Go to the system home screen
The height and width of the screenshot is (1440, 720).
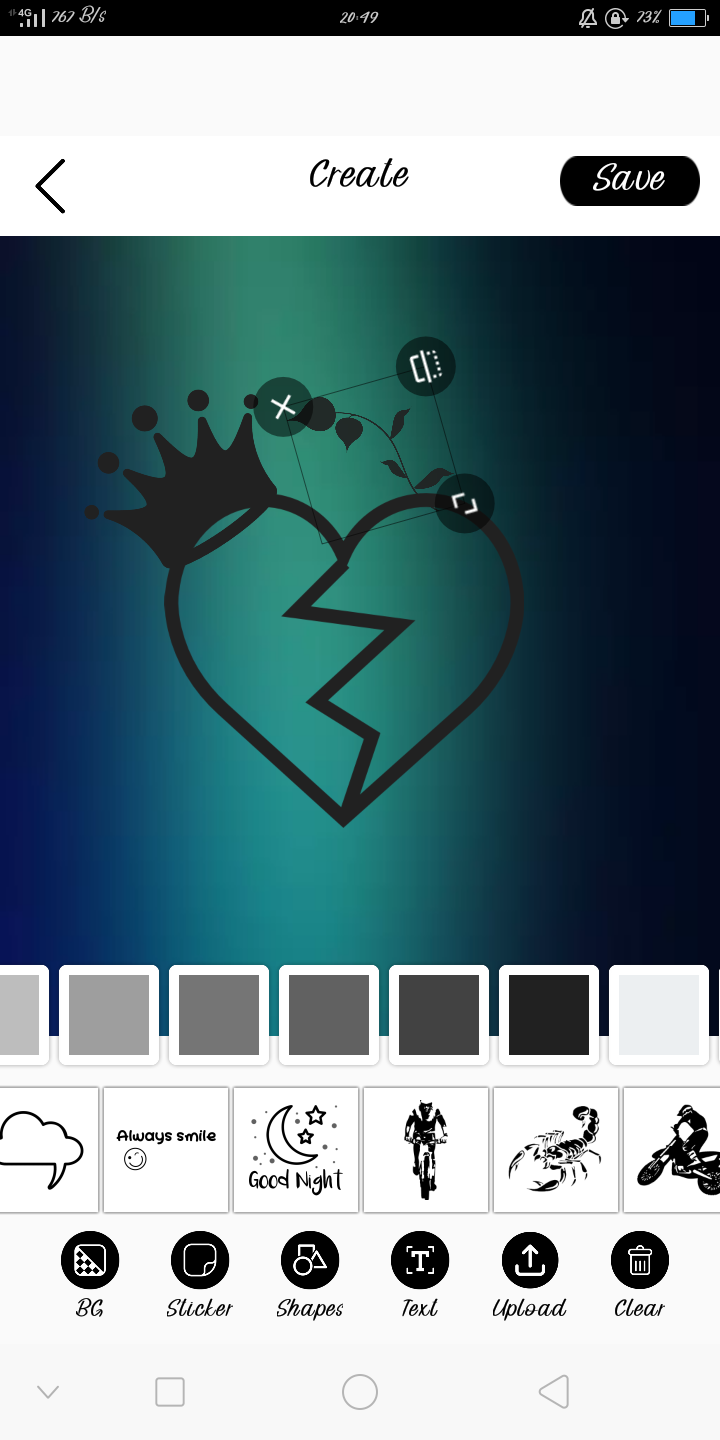[x=360, y=1392]
